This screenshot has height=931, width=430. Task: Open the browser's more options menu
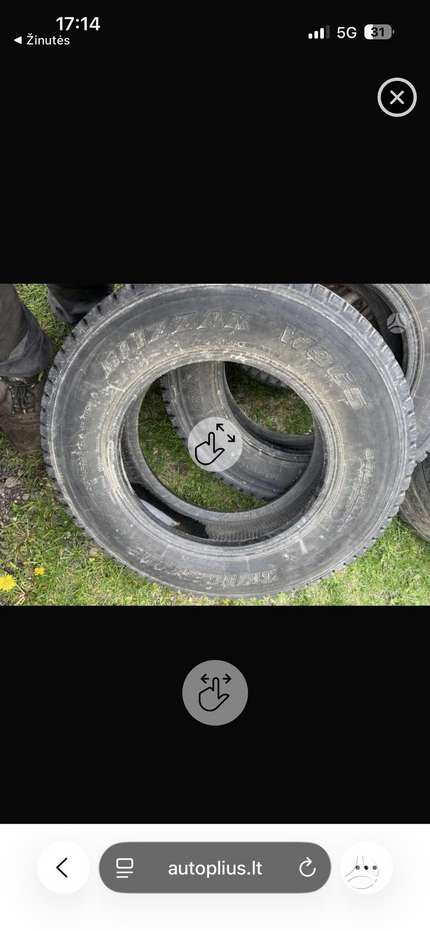point(366,867)
